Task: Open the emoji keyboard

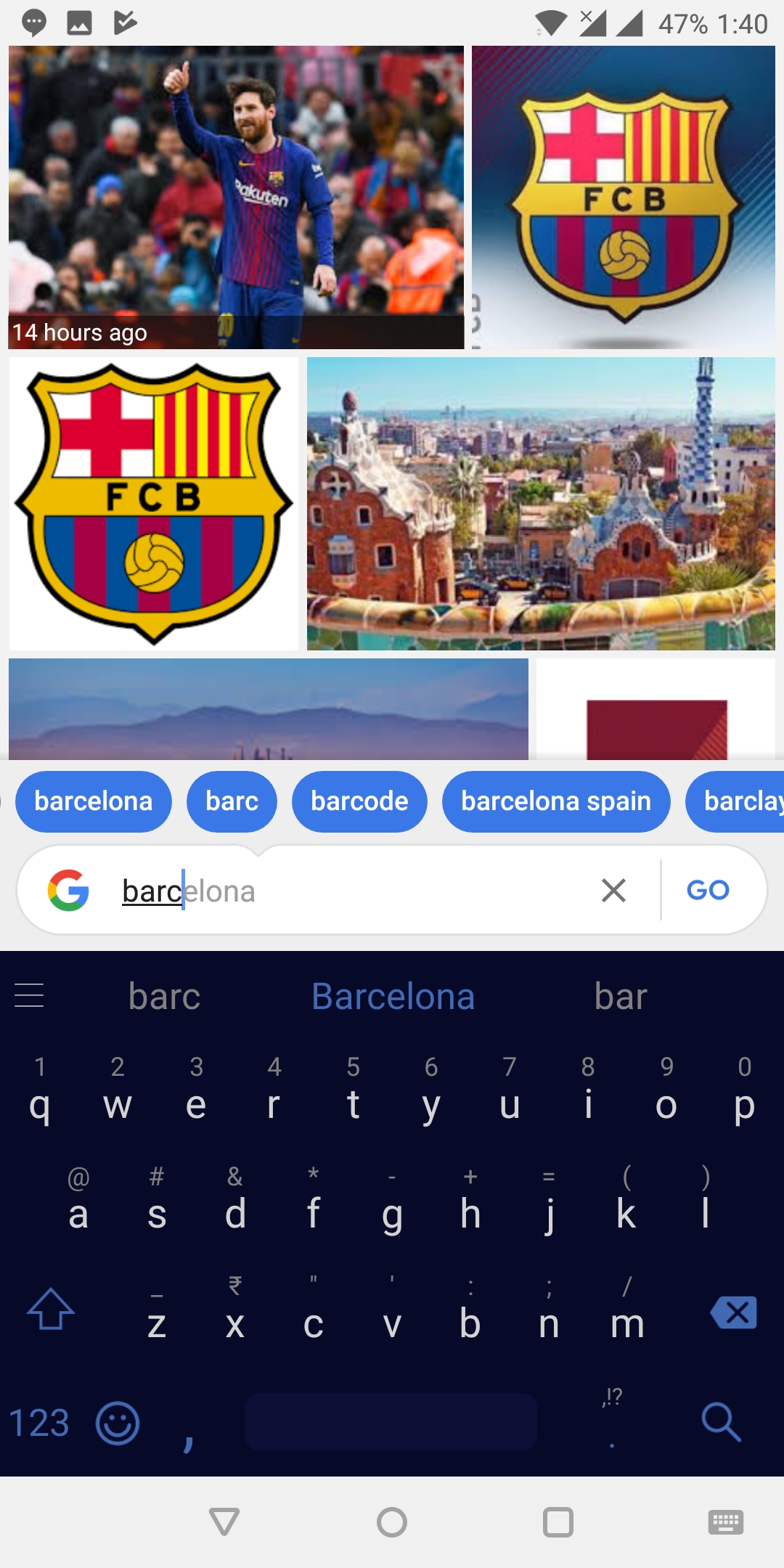Action: (x=118, y=1424)
